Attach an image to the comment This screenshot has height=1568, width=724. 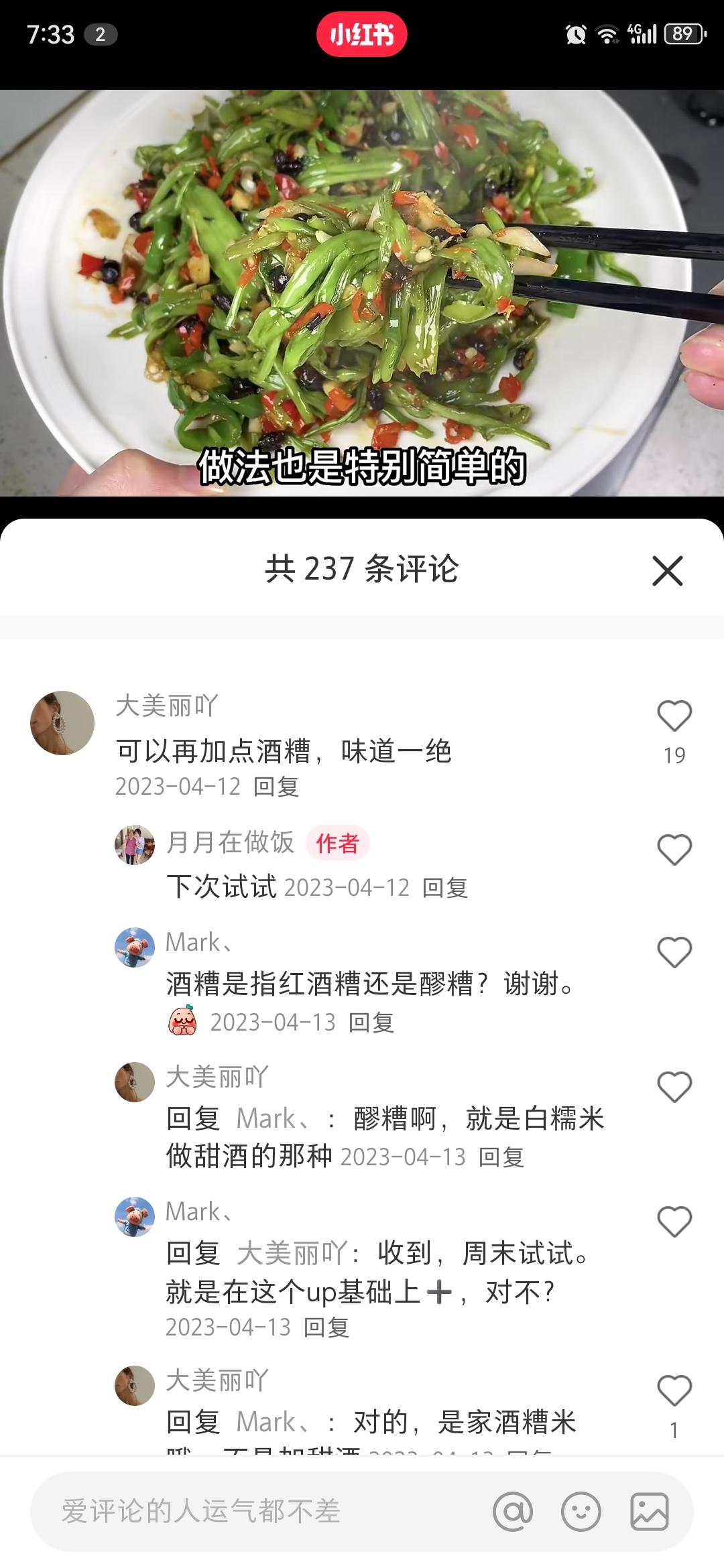(649, 1512)
